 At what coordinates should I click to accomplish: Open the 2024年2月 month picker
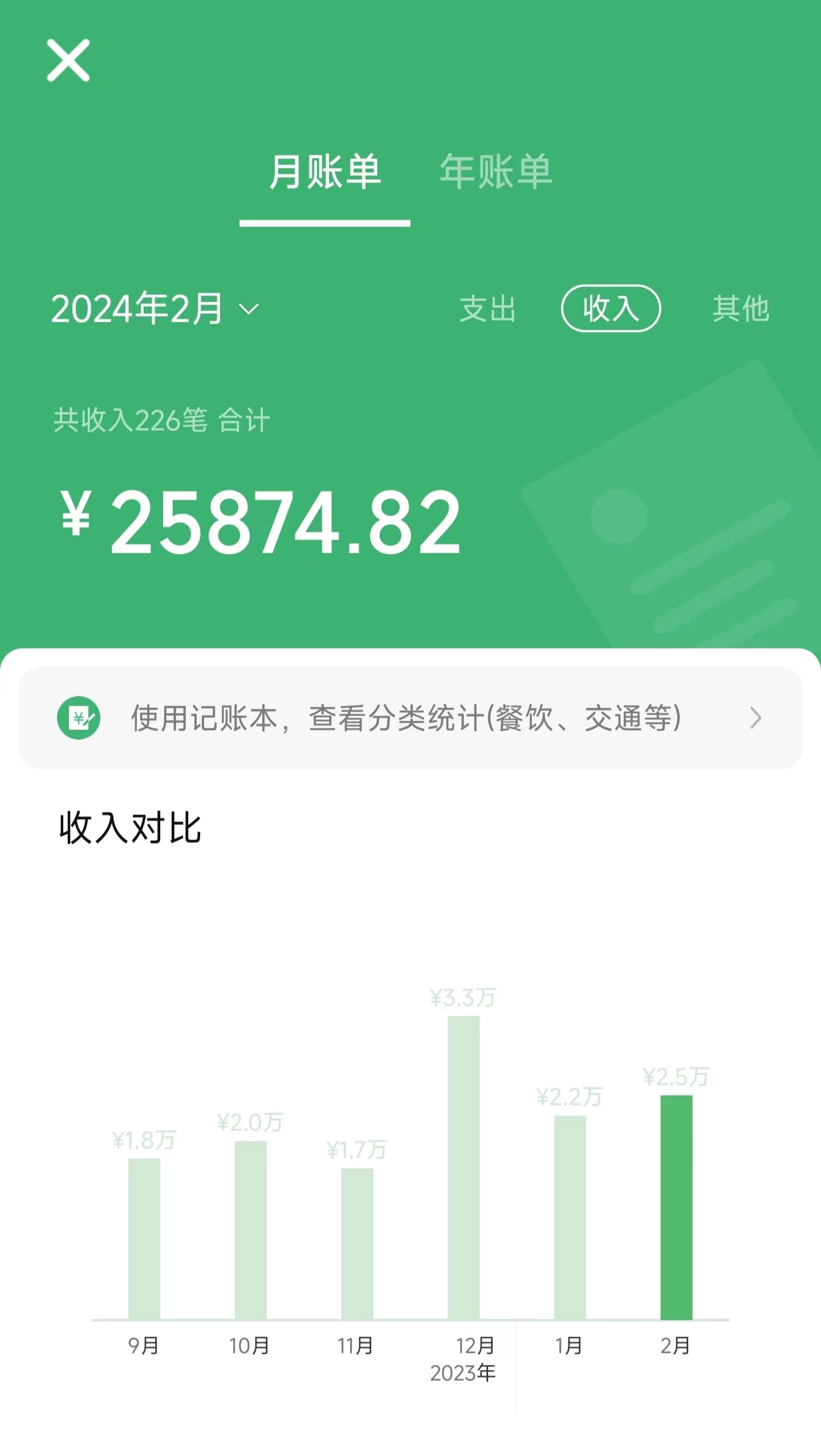click(x=155, y=309)
